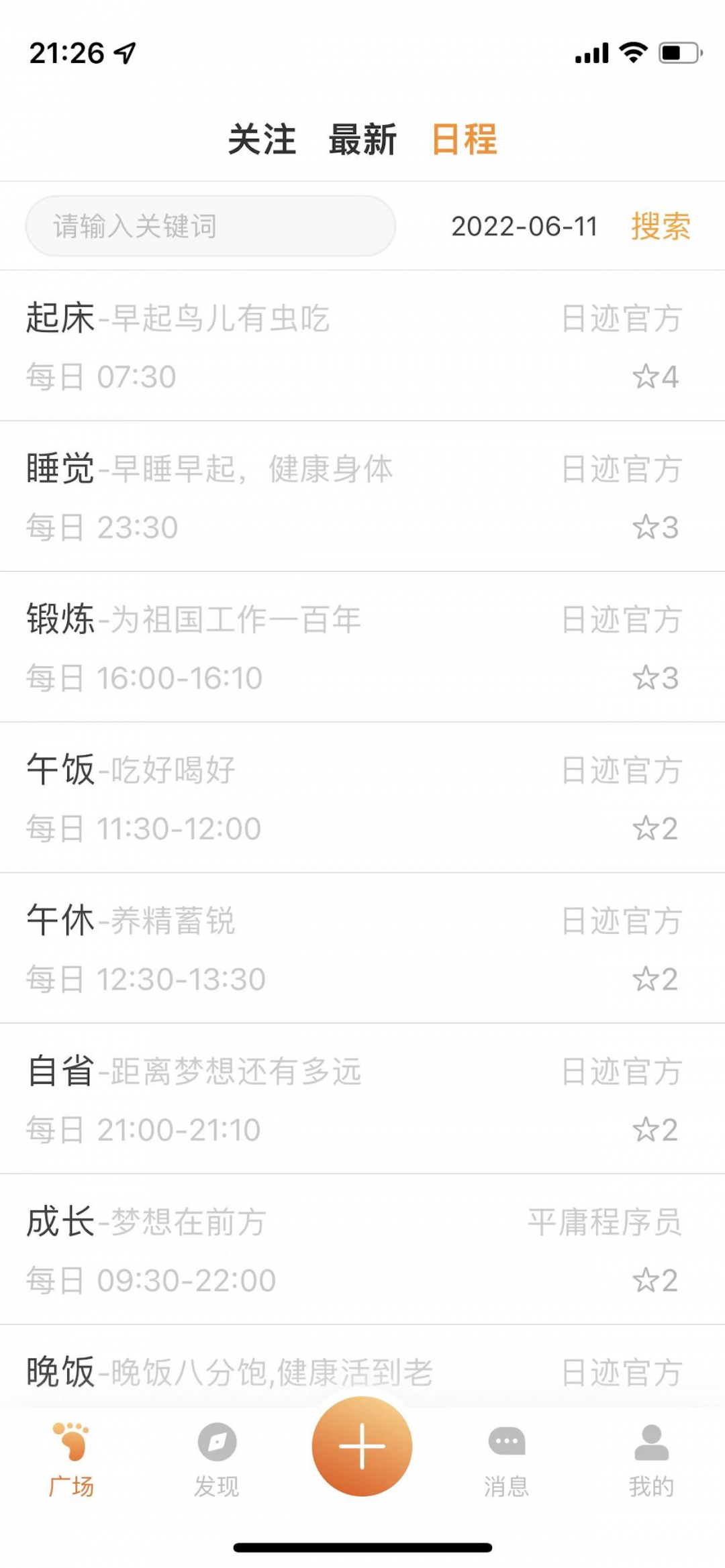This screenshot has height=1568, width=725.
Task: Open the 午饭 schedule entry
Action: (269, 798)
